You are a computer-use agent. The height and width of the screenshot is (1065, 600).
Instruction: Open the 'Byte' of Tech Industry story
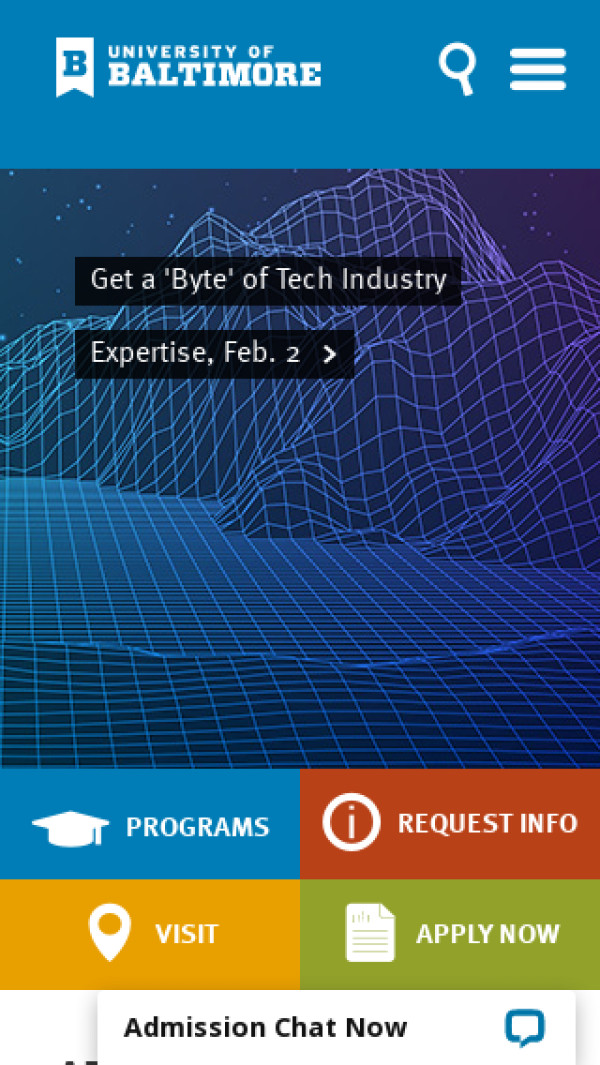267,280
